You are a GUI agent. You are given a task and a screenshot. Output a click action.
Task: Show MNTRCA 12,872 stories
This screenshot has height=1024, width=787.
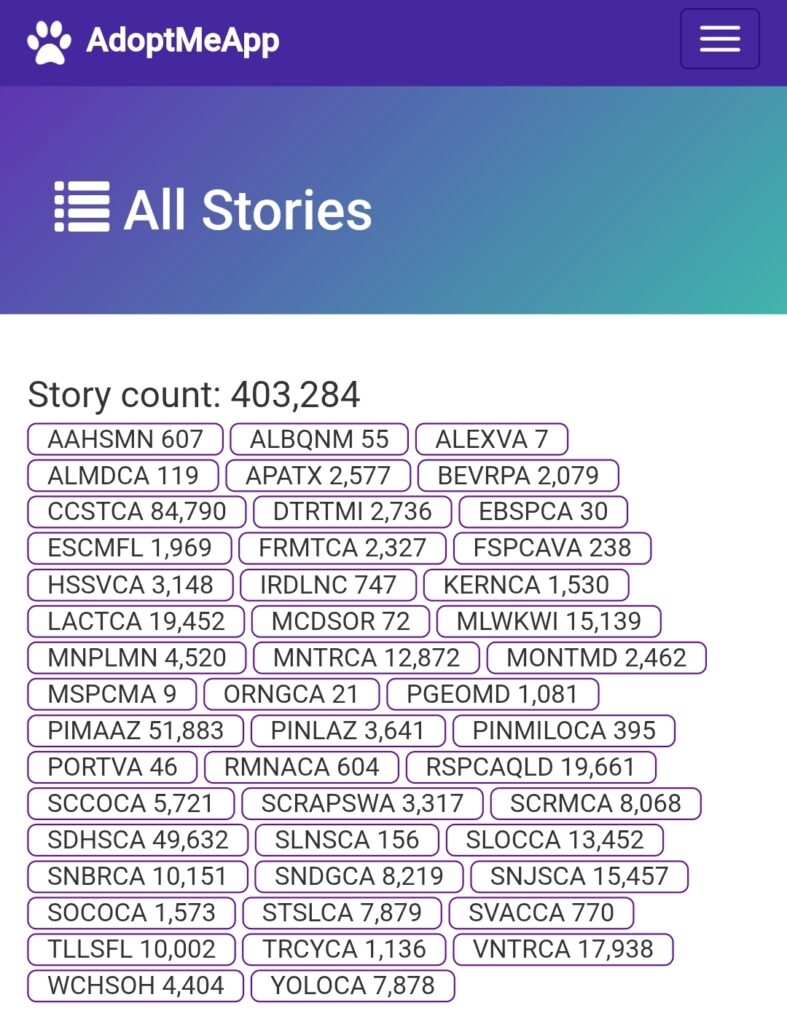tap(366, 658)
